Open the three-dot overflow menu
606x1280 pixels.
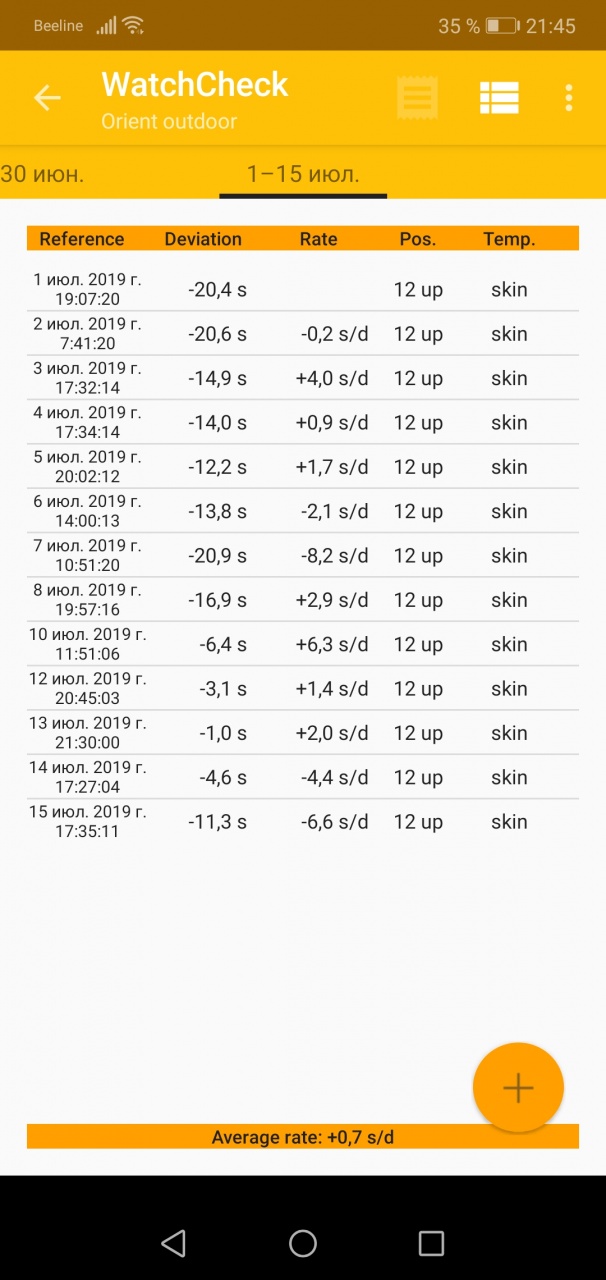tap(568, 97)
